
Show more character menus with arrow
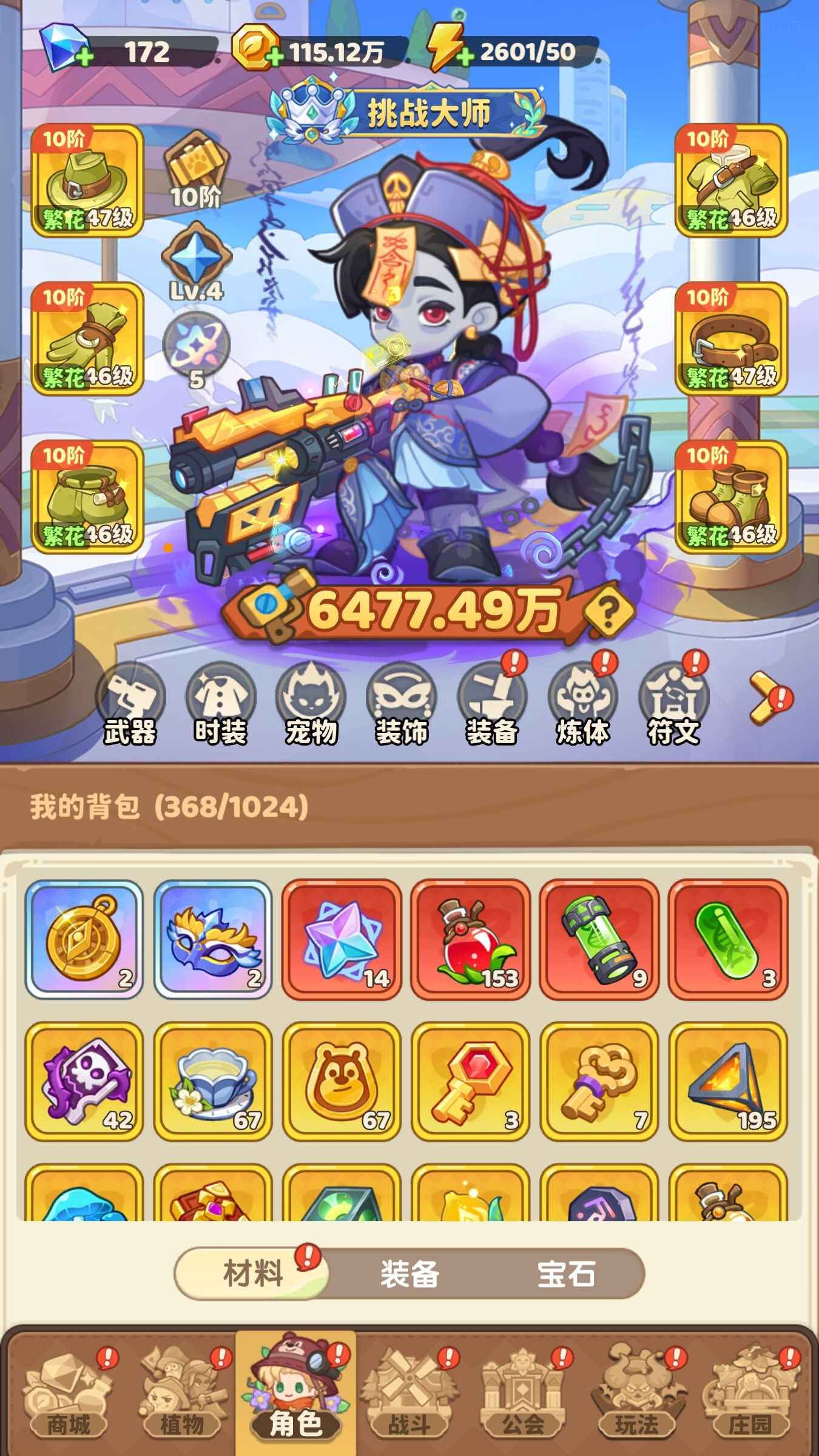[x=766, y=699]
